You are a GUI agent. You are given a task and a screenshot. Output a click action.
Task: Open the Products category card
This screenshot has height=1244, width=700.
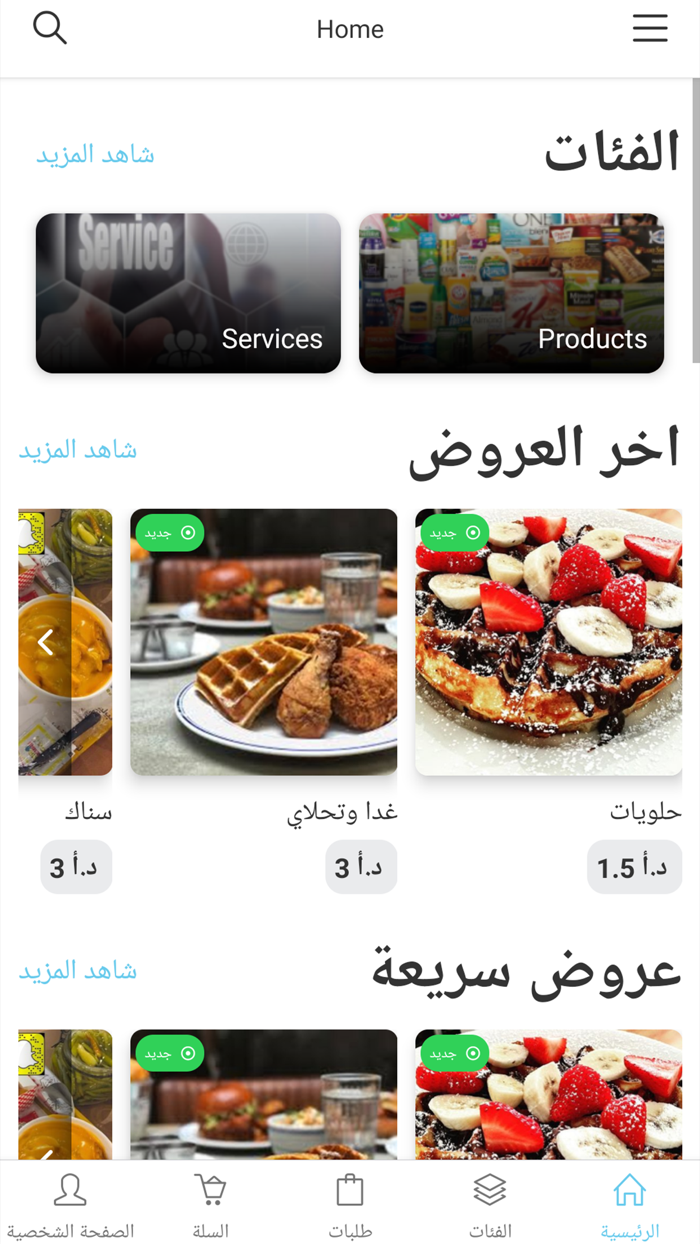click(x=511, y=293)
